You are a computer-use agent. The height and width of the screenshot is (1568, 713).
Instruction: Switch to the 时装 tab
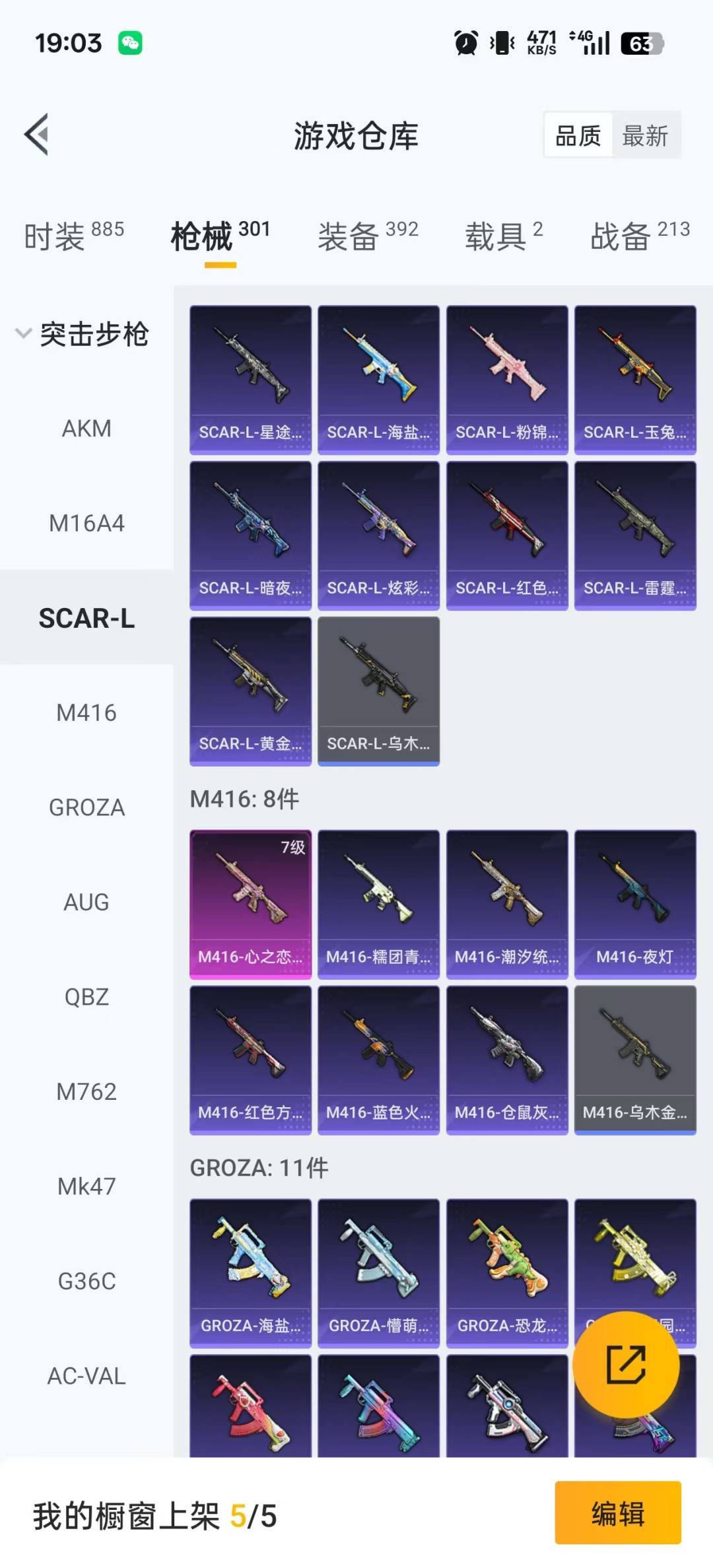73,236
